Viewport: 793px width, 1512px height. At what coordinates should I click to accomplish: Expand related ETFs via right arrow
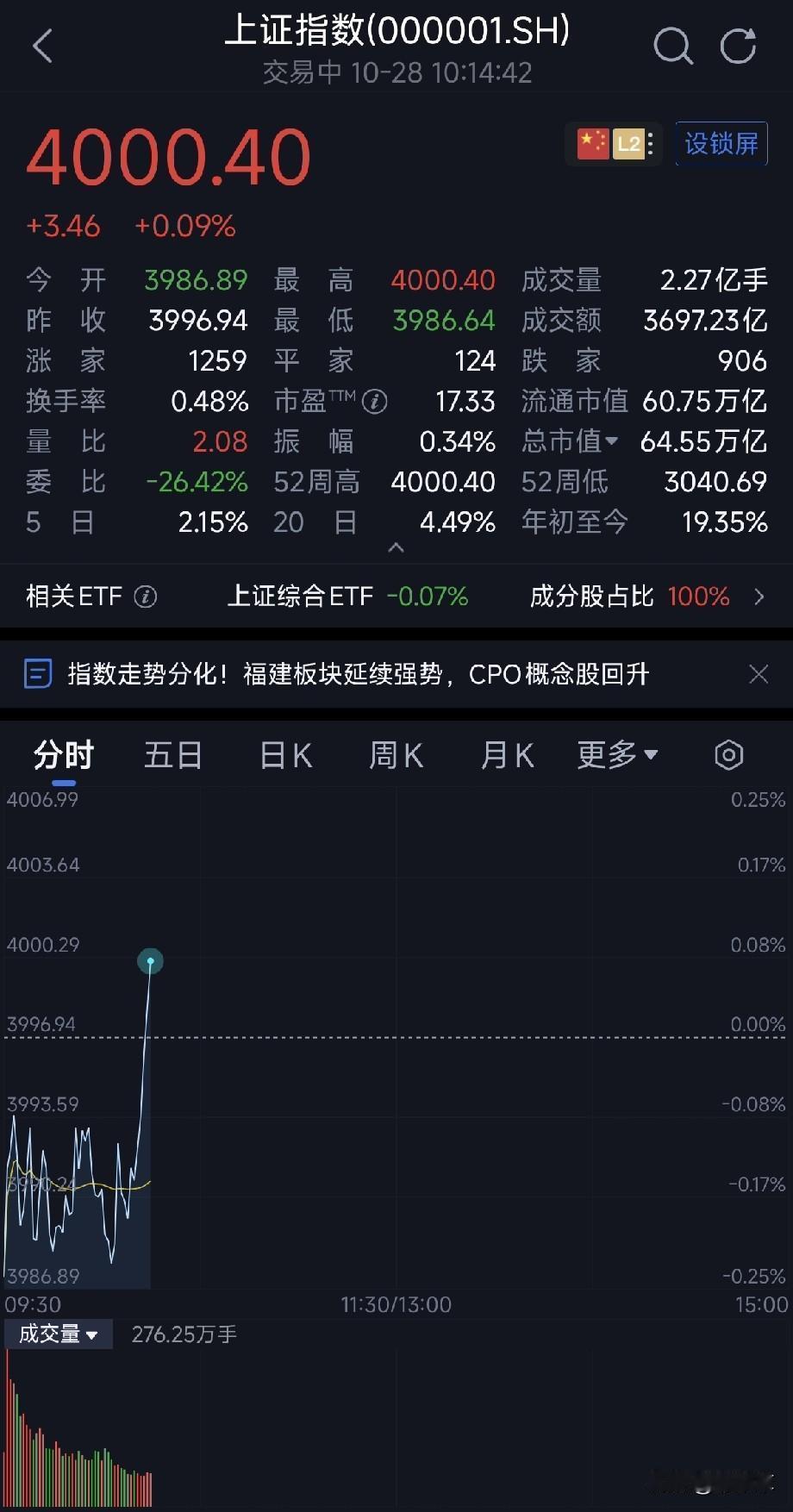(x=758, y=597)
